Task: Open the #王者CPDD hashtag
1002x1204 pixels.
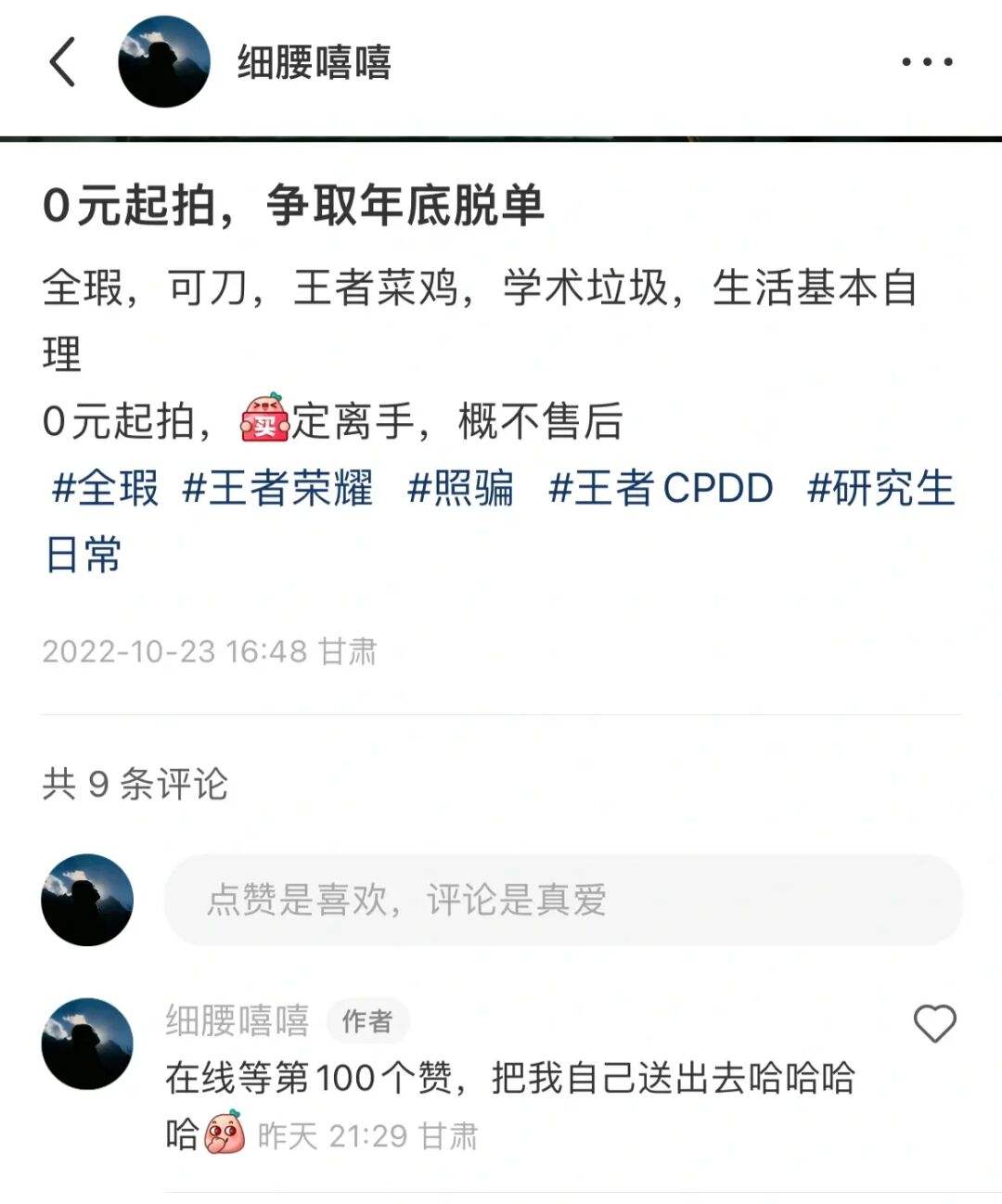Action: tap(661, 488)
